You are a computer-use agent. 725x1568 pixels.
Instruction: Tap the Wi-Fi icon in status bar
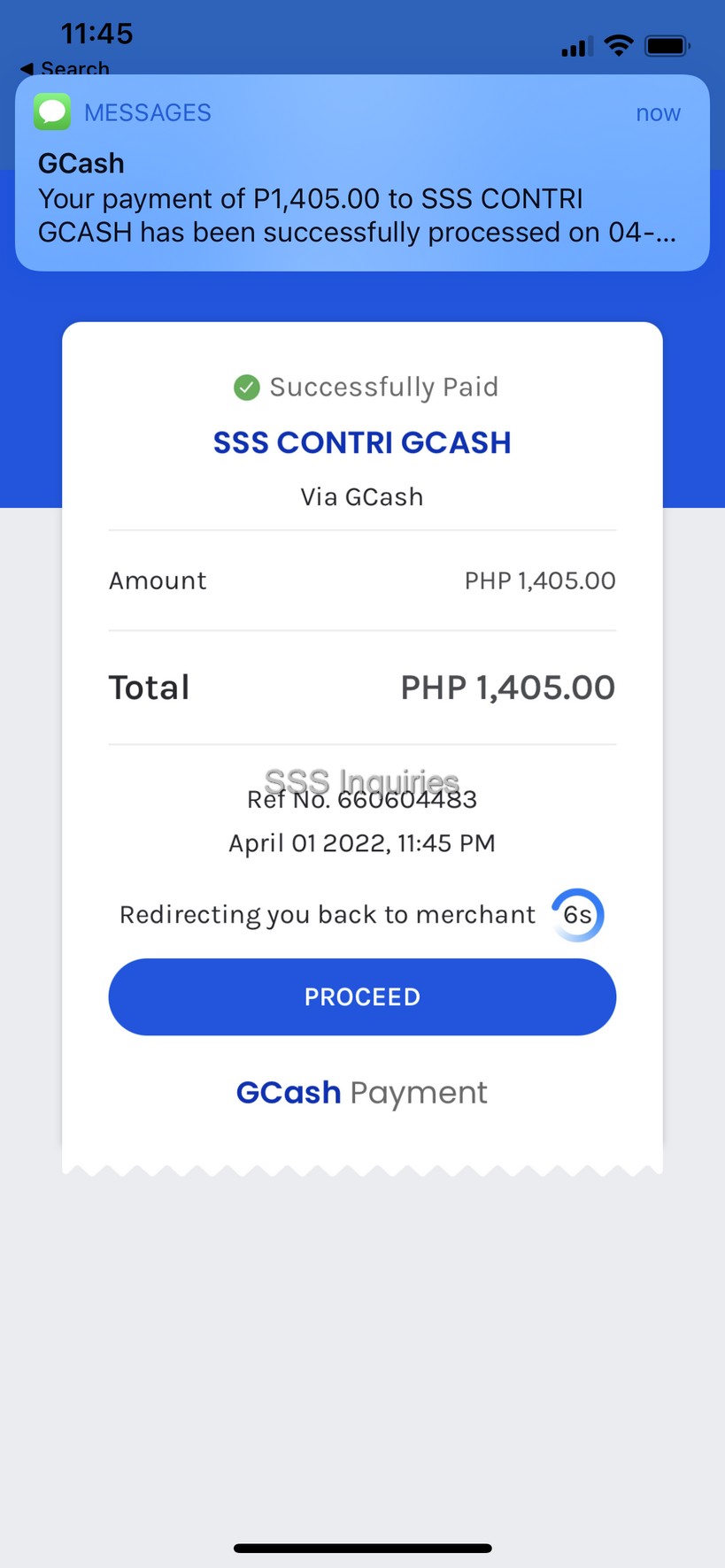click(x=618, y=46)
